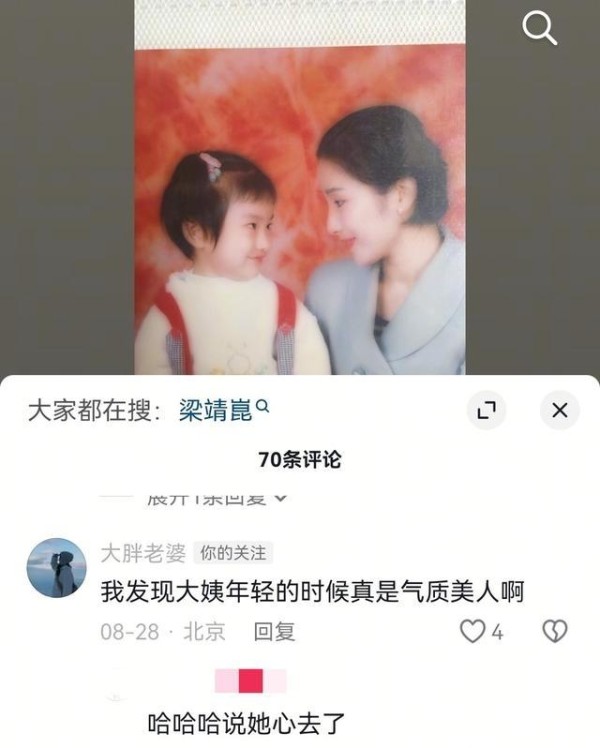The height and width of the screenshot is (748, 600).
Task: Open search with the magnifier icon
Action: pos(540,29)
